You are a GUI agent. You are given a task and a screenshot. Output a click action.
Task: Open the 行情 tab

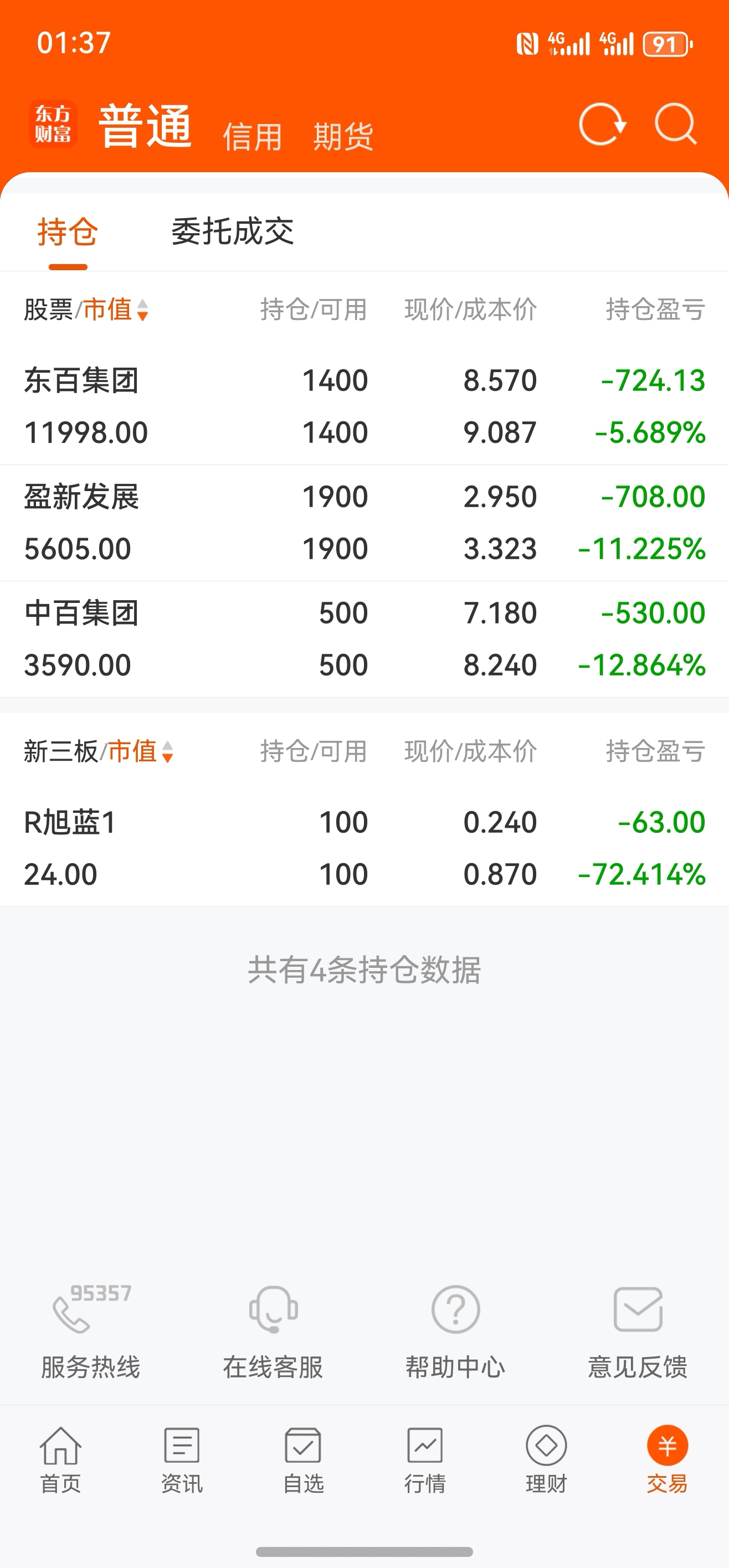[x=424, y=1459]
